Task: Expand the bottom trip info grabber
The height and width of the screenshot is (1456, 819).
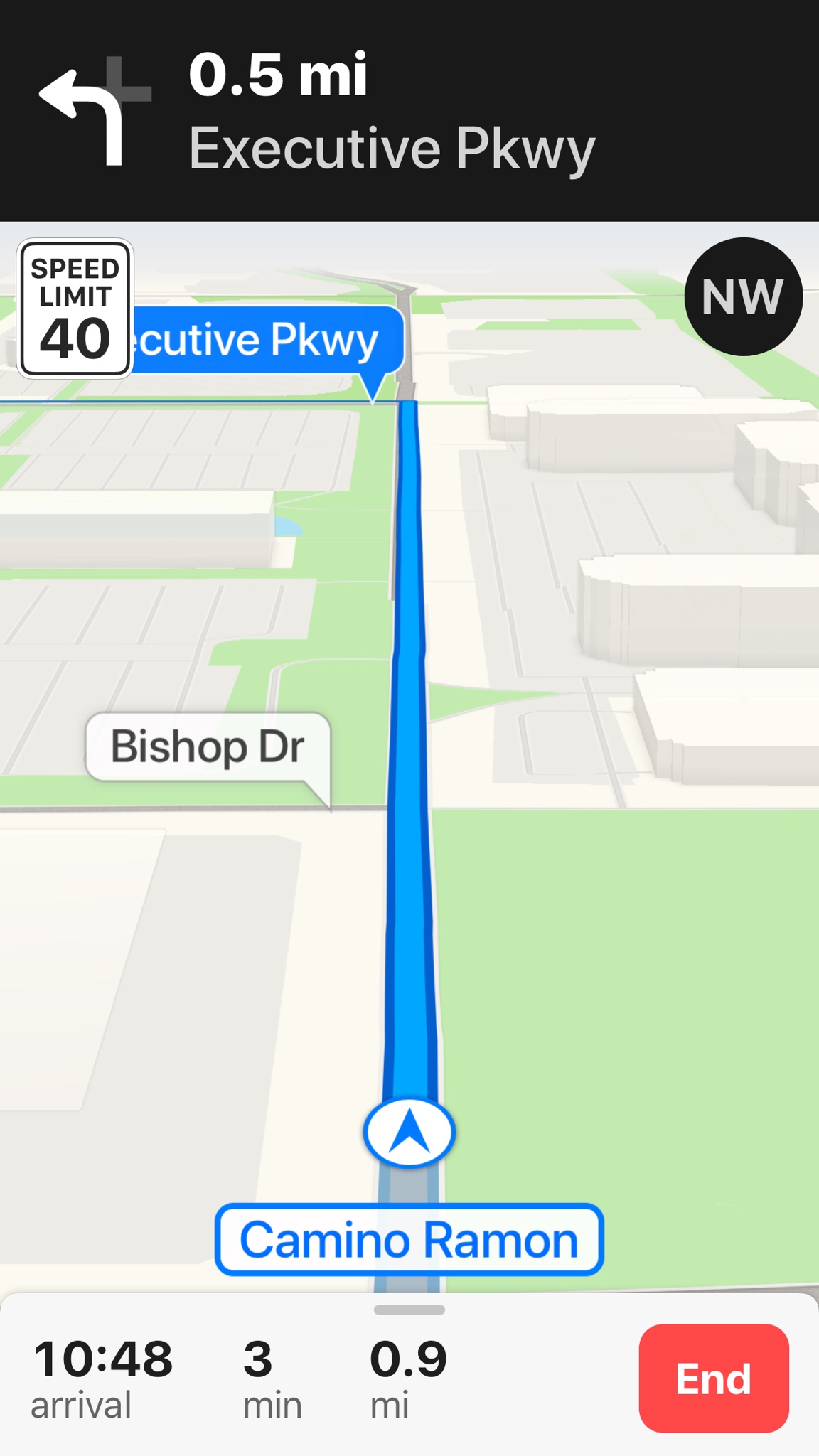Action: 409,1310
